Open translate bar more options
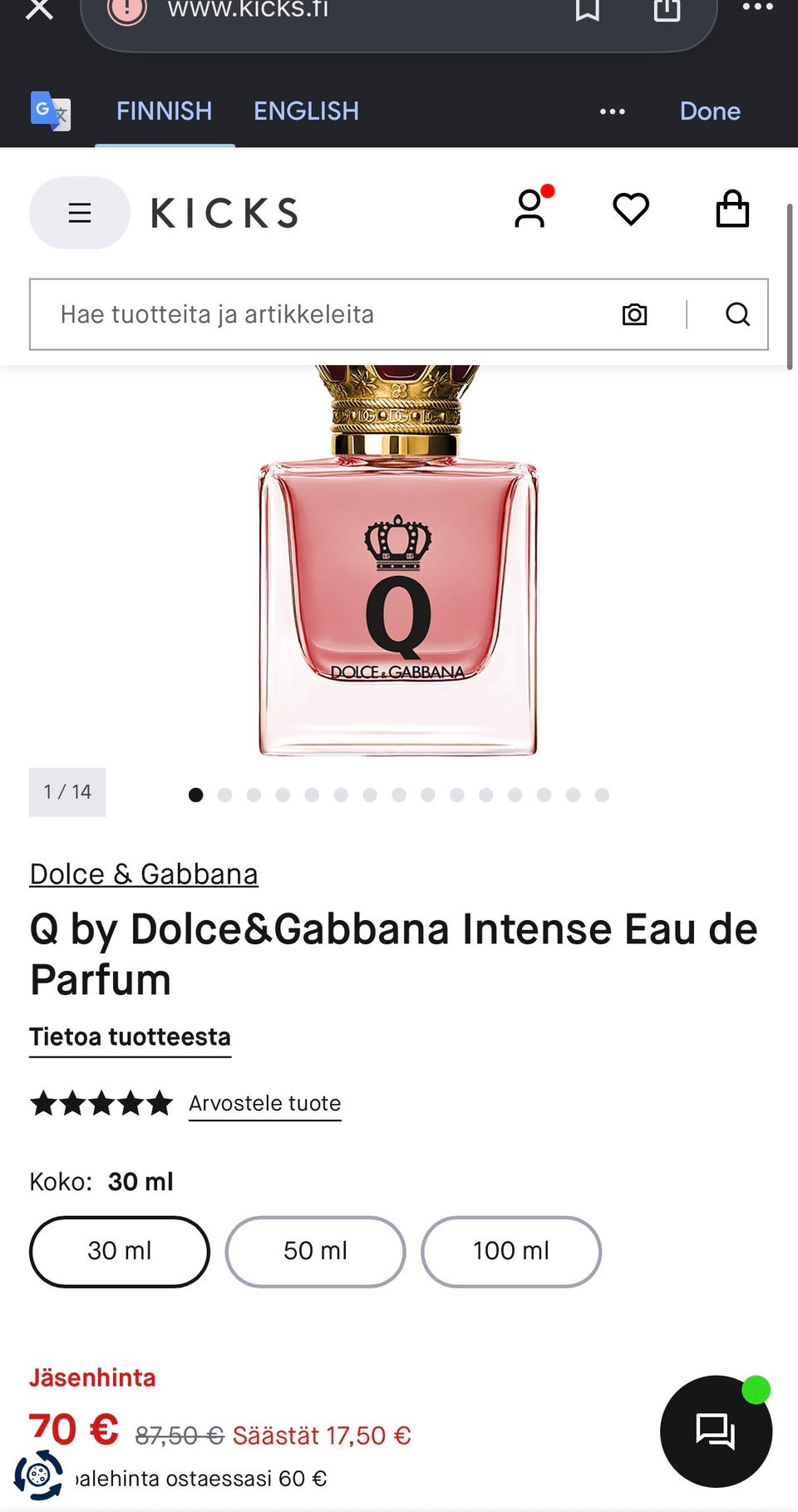 pos(613,111)
